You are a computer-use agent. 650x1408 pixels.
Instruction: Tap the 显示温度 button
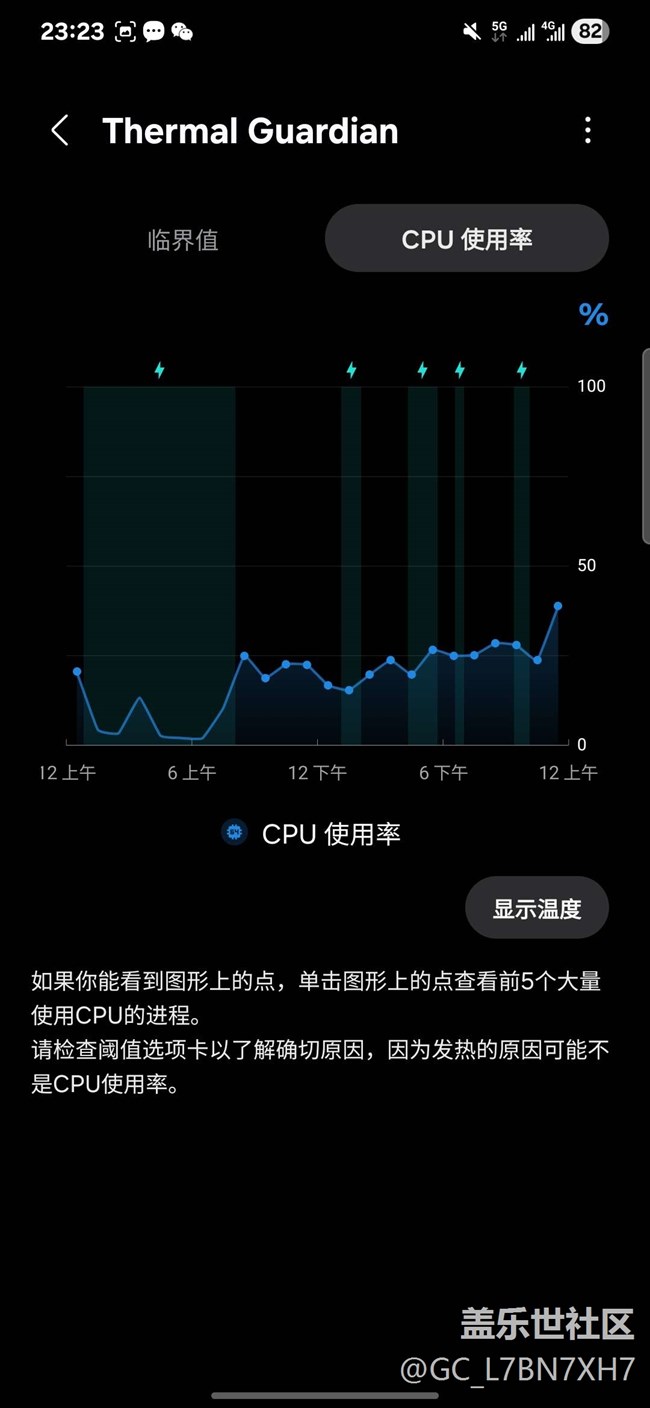point(537,908)
